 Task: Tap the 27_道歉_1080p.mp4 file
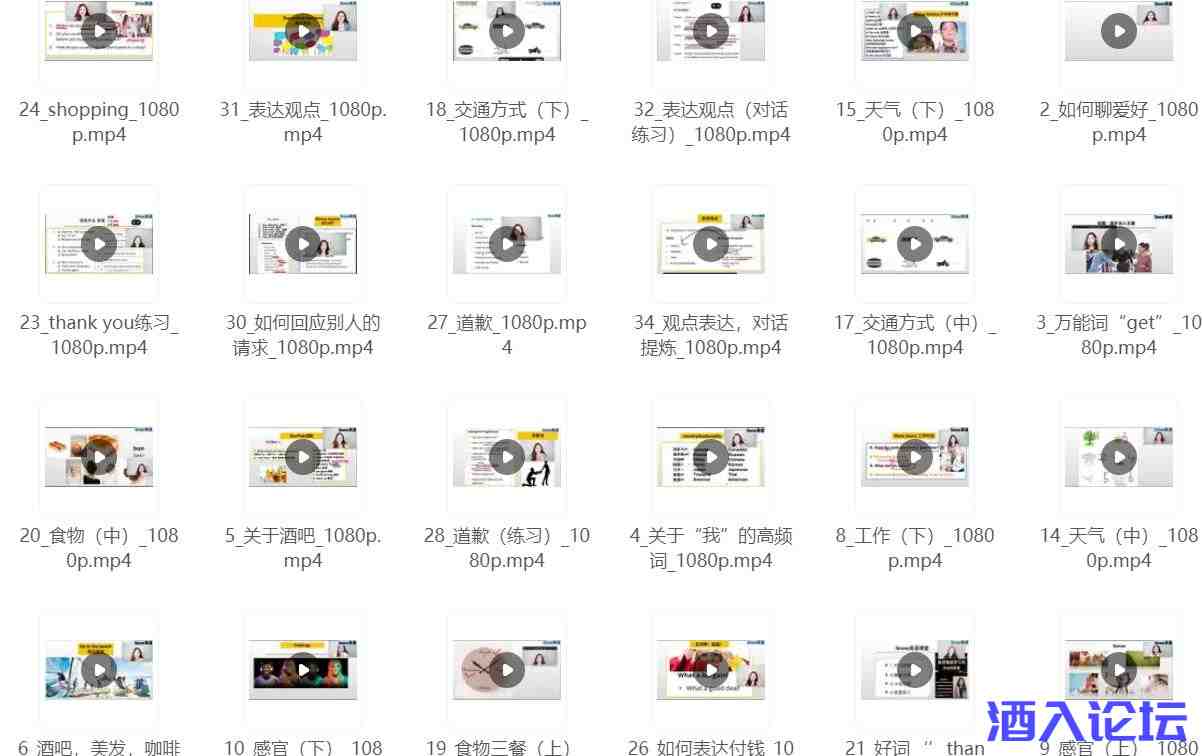point(507,244)
